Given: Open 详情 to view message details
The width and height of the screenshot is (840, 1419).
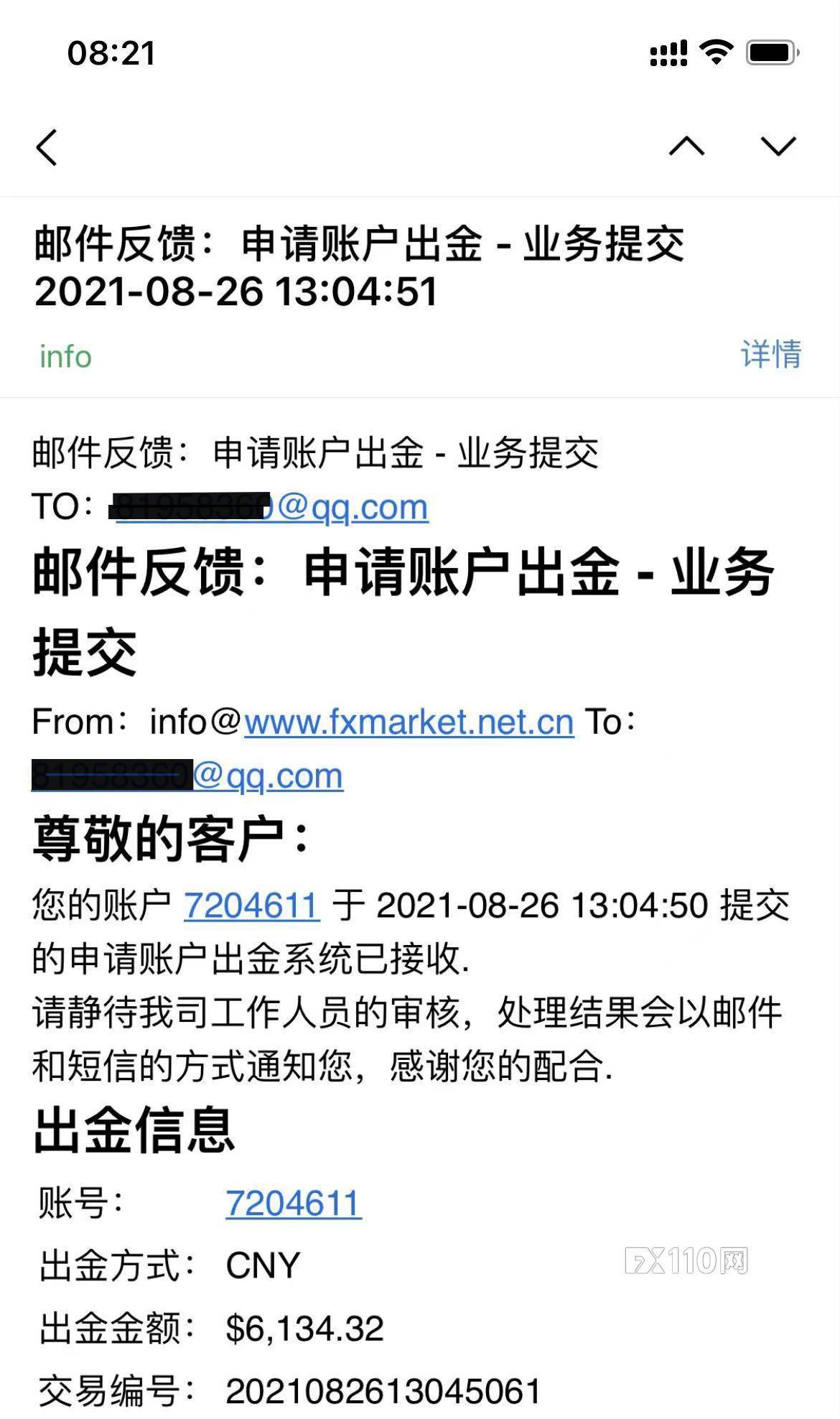Looking at the screenshot, I should (x=771, y=355).
